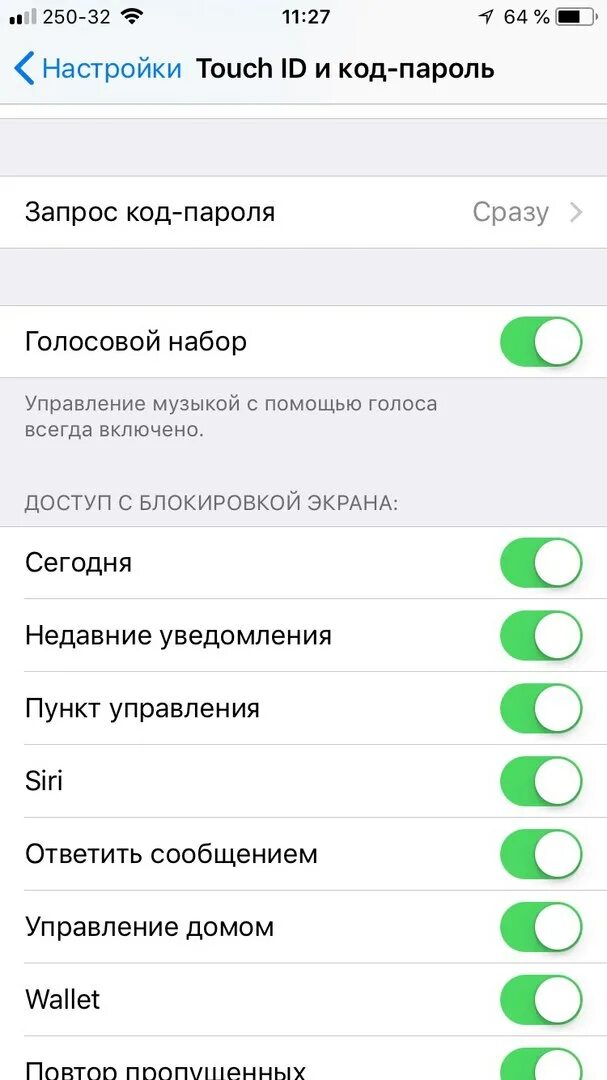
Task: Switch off Пункт управления access
Action: (x=541, y=709)
